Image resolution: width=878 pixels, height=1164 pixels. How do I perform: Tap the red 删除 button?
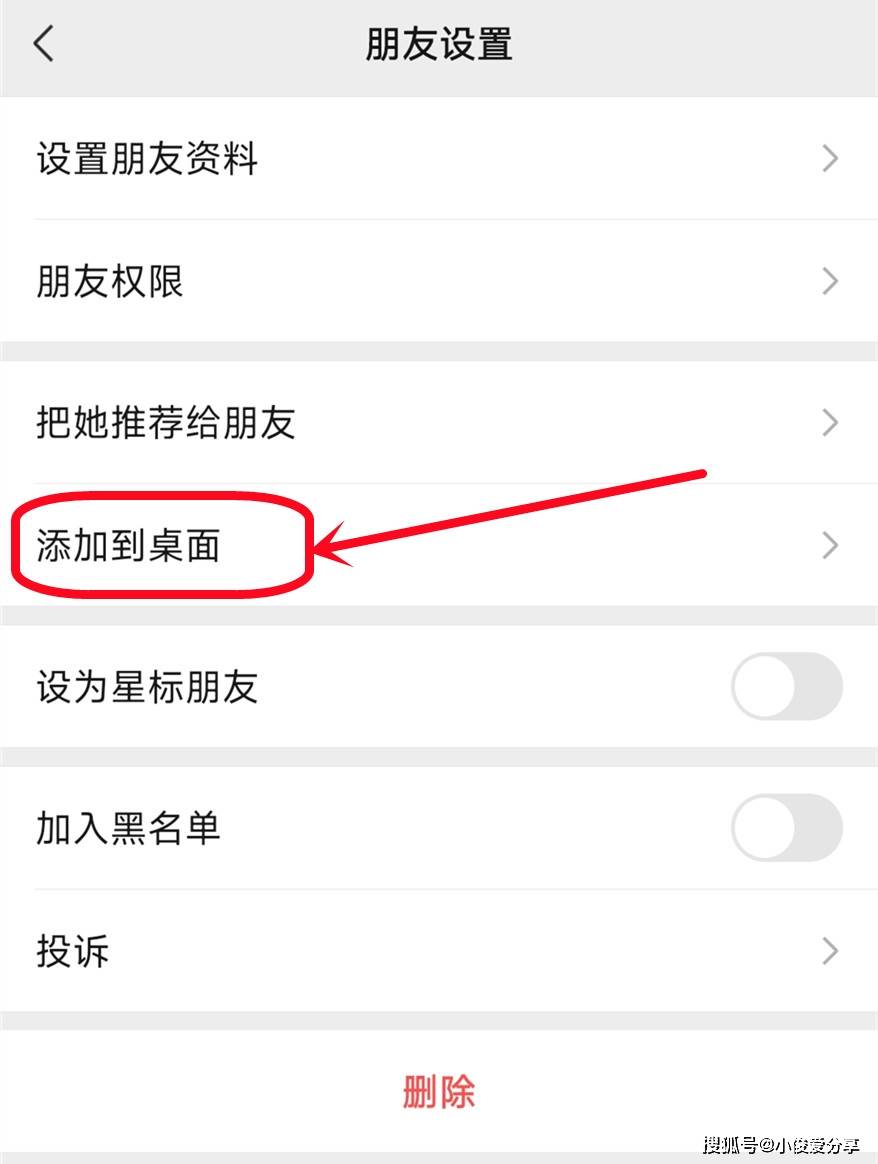pyautogui.click(x=438, y=1092)
